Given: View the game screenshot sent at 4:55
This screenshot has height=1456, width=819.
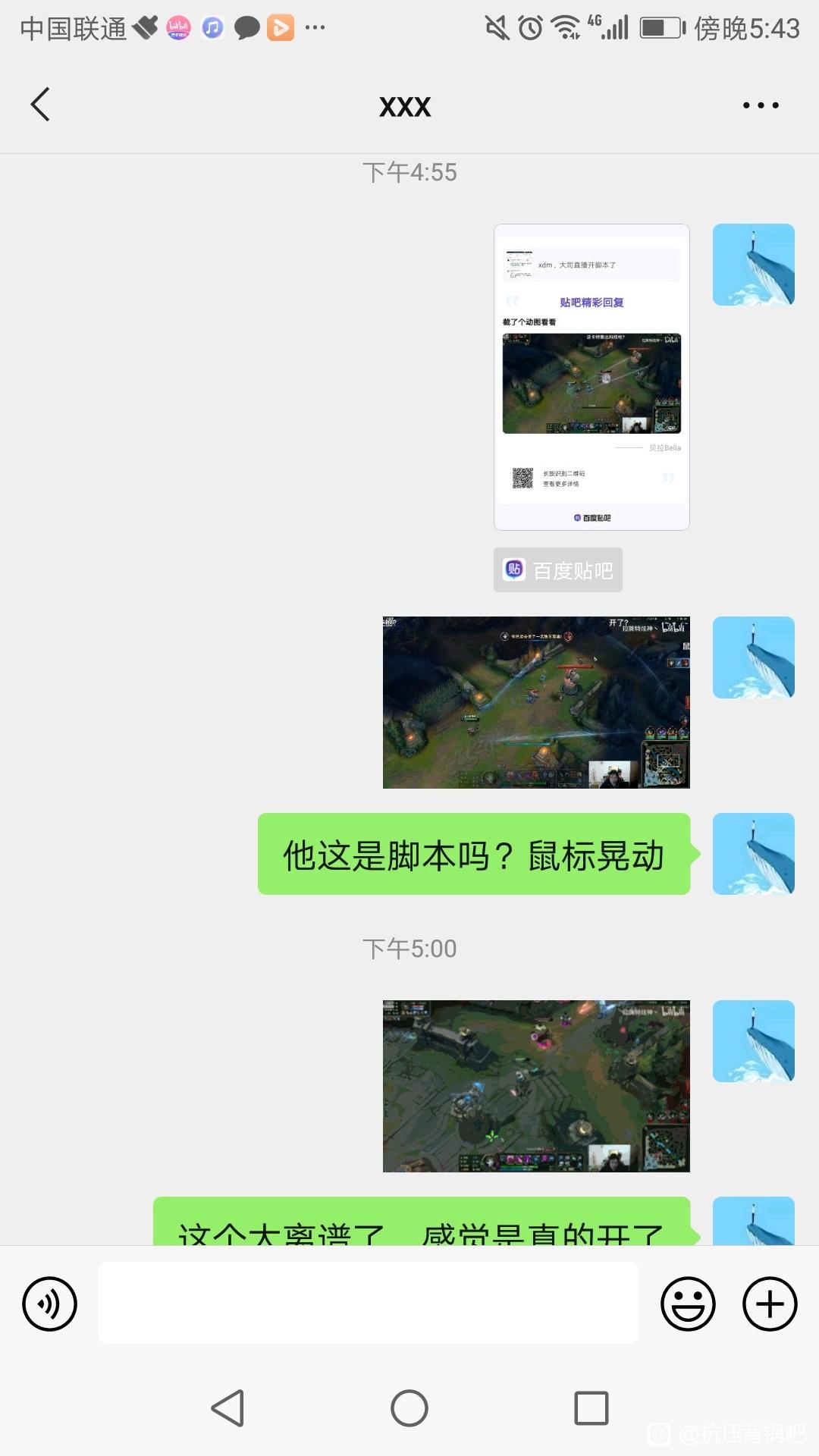Looking at the screenshot, I should pyautogui.click(x=536, y=702).
